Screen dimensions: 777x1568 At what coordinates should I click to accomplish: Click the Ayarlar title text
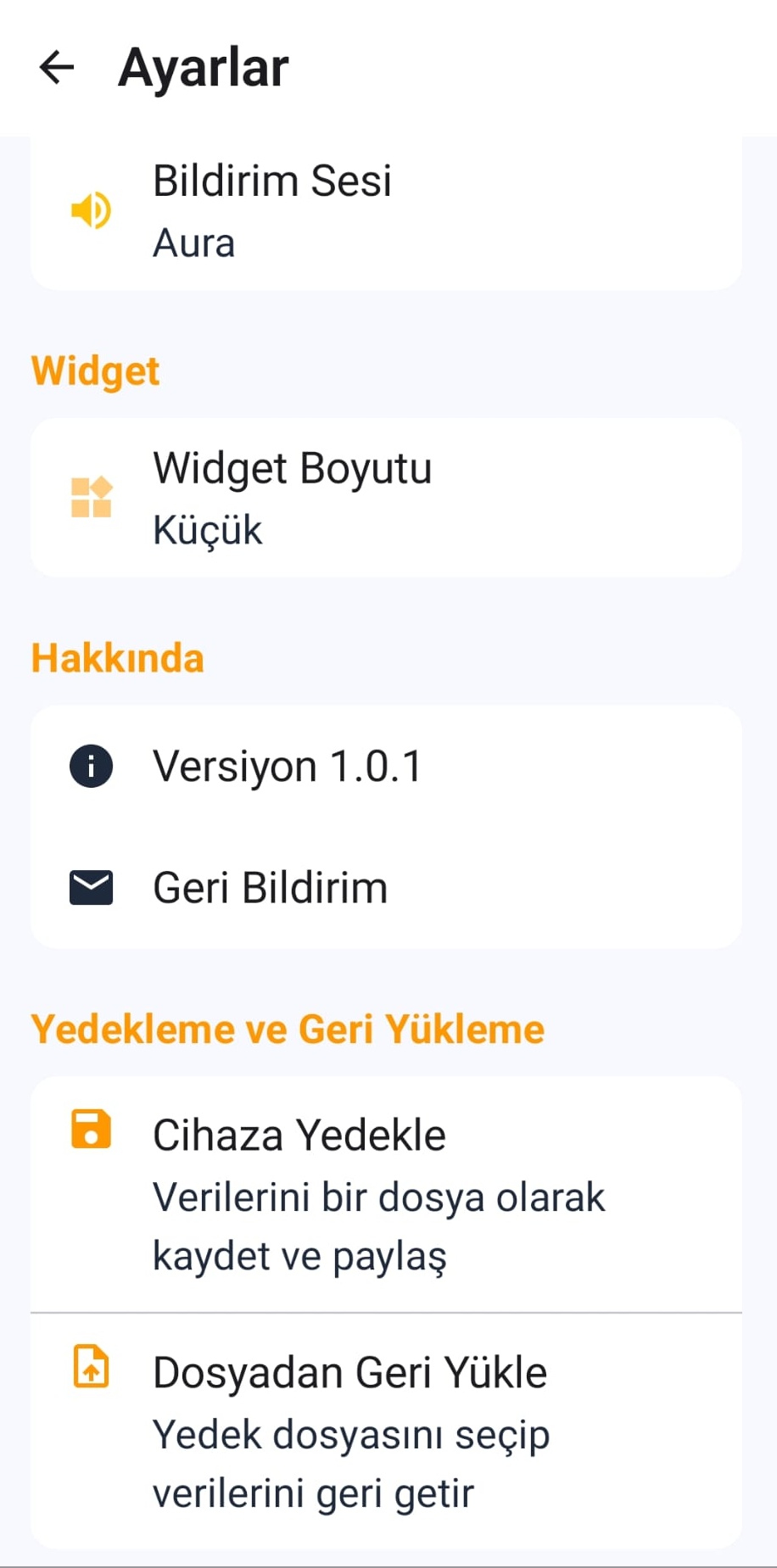[204, 68]
